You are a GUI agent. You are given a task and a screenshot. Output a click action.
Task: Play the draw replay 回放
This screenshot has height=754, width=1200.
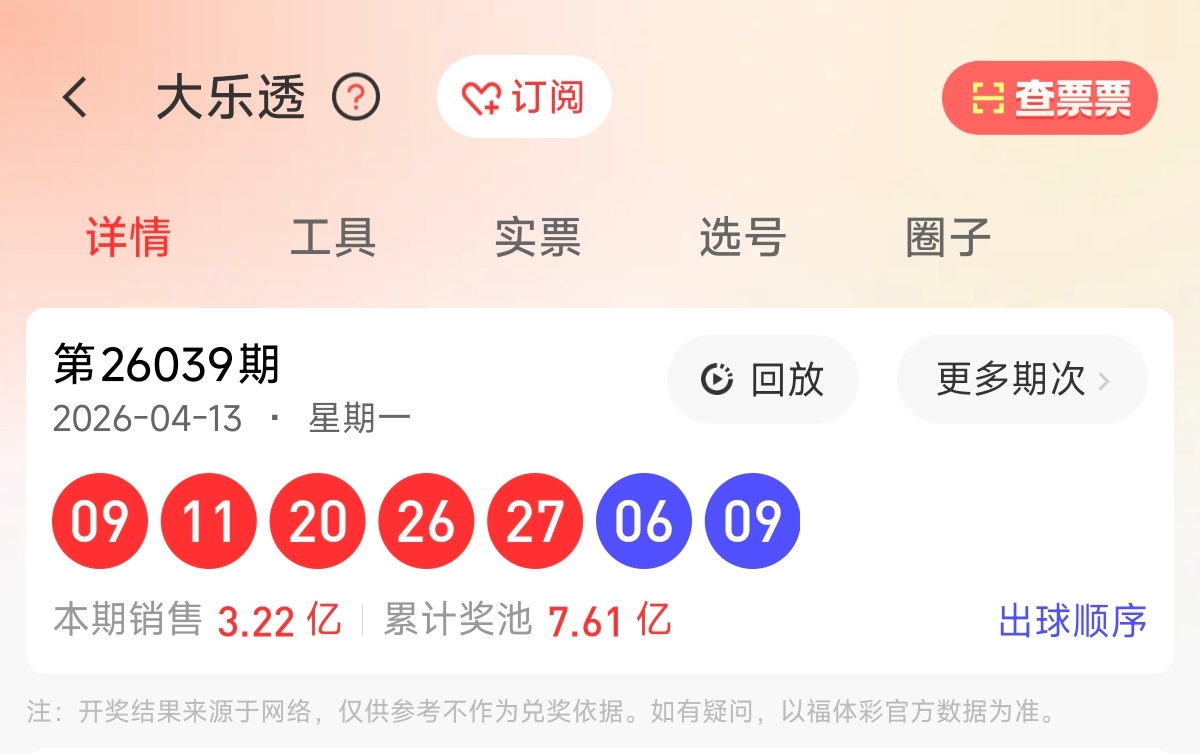click(763, 380)
